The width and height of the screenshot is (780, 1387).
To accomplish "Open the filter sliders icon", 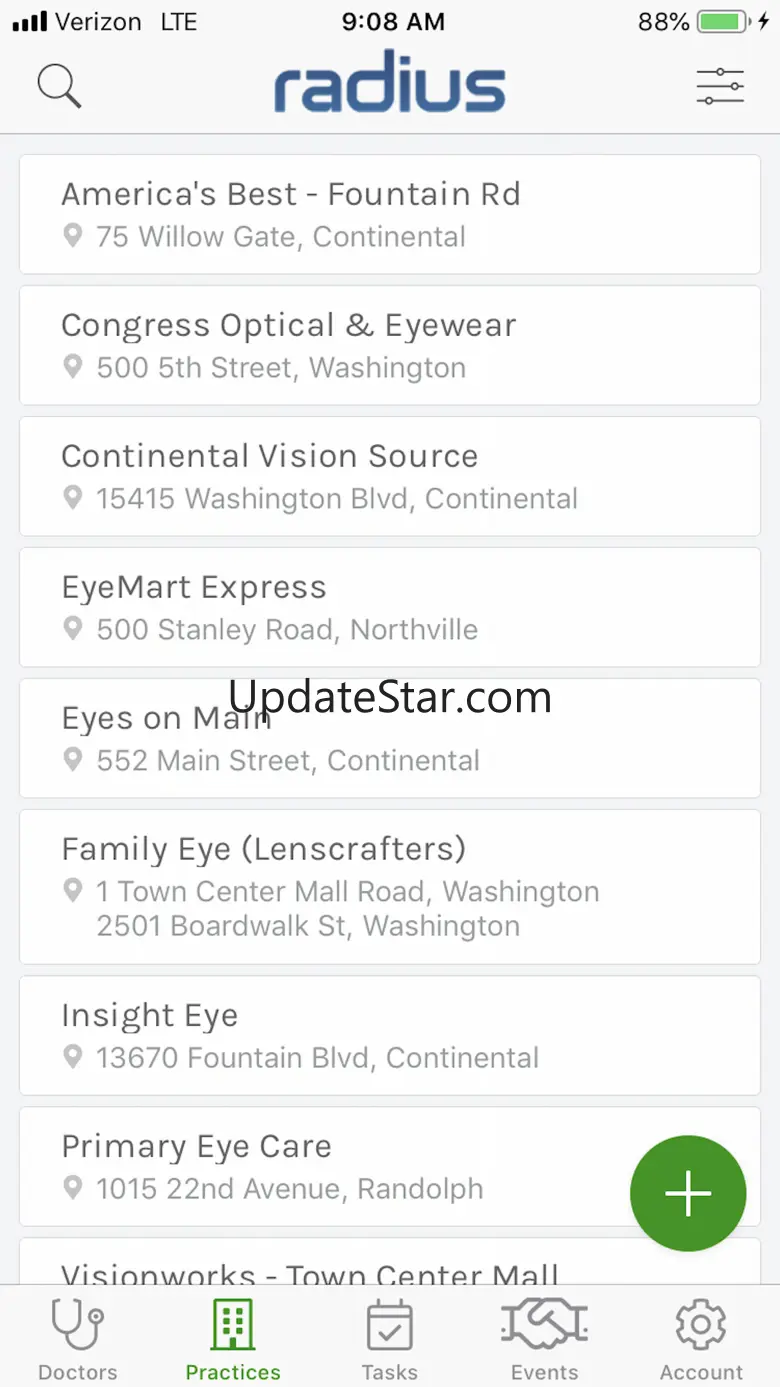I will point(720,87).
